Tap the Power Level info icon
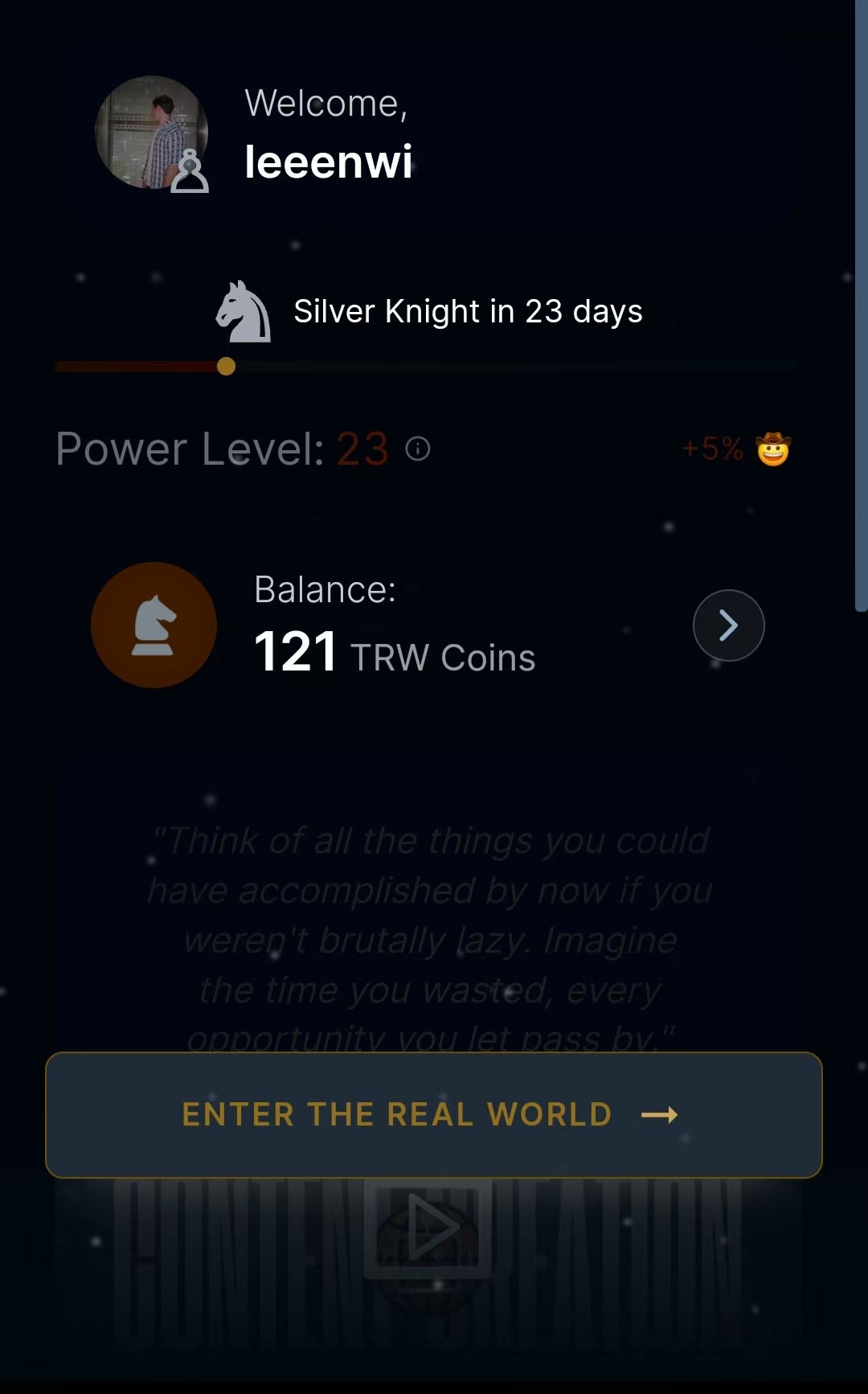Viewport: 868px width, 1394px height. (x=418, y=449)
